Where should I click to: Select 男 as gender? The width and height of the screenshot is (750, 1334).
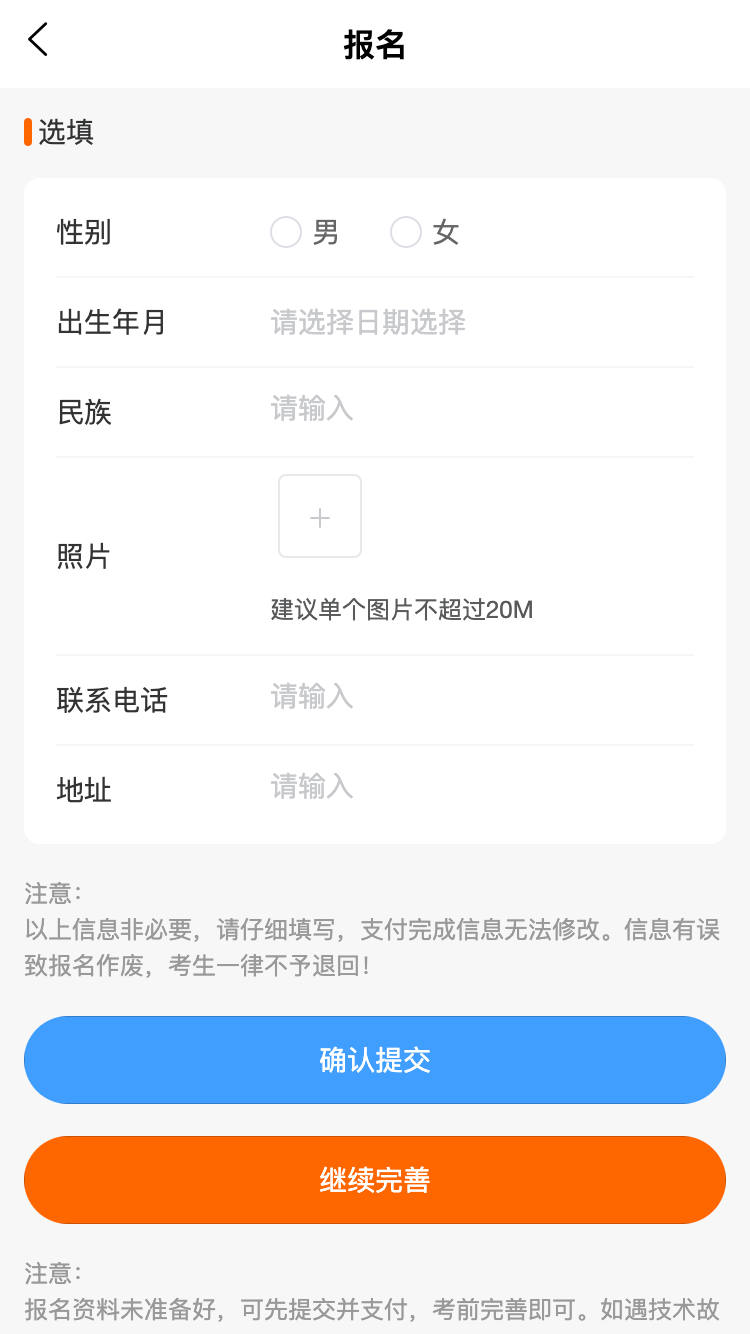pyautogui.click(x=286, y=233)
